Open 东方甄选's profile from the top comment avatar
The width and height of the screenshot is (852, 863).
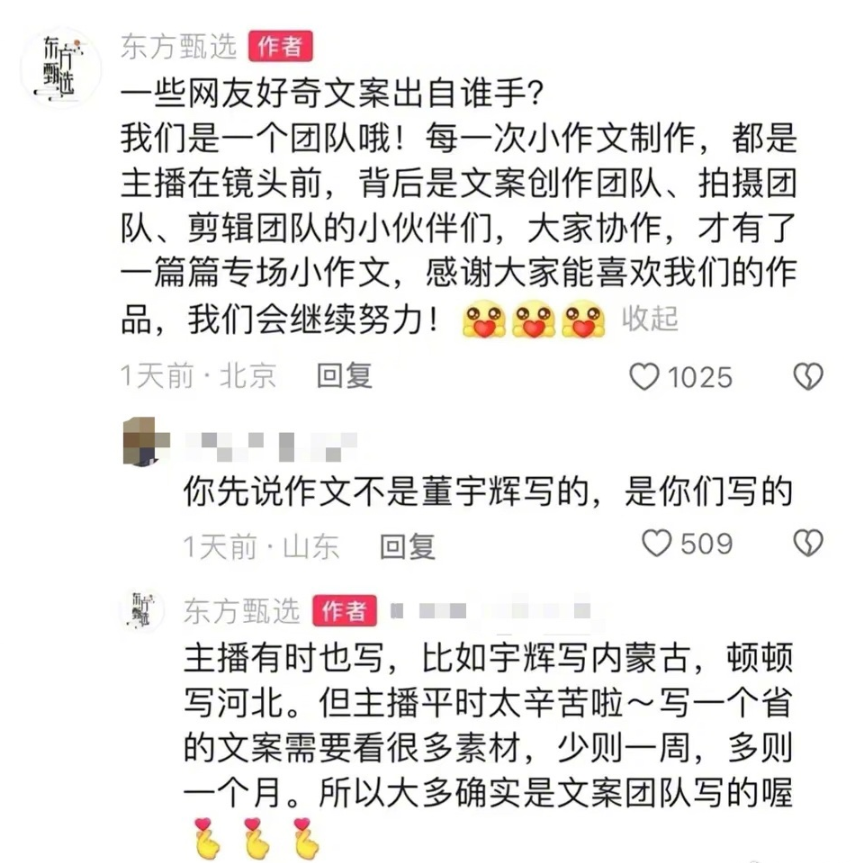coord(59,66)
